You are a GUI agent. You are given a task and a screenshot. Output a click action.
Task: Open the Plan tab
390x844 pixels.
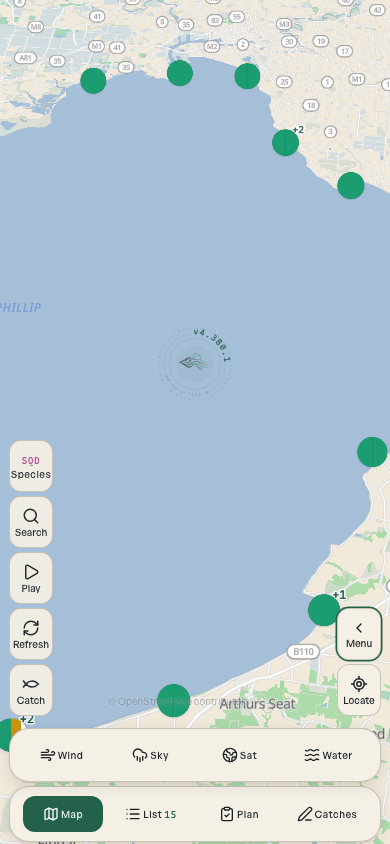point(239,814)
